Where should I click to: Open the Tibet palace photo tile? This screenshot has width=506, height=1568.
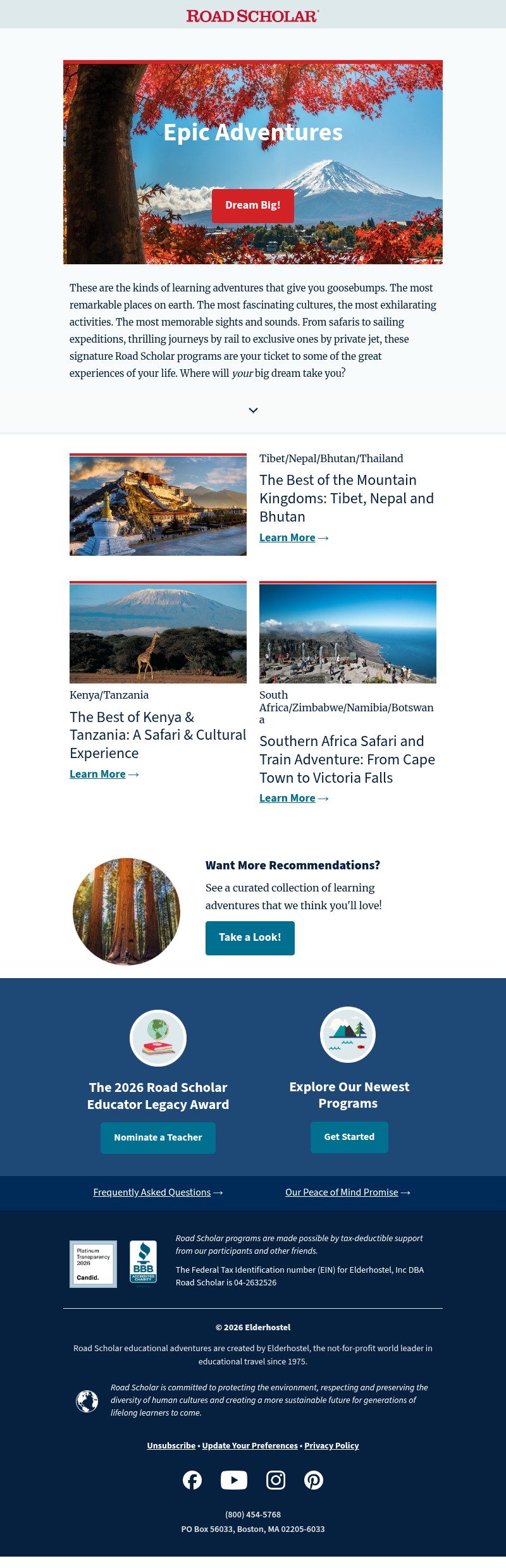158,506
